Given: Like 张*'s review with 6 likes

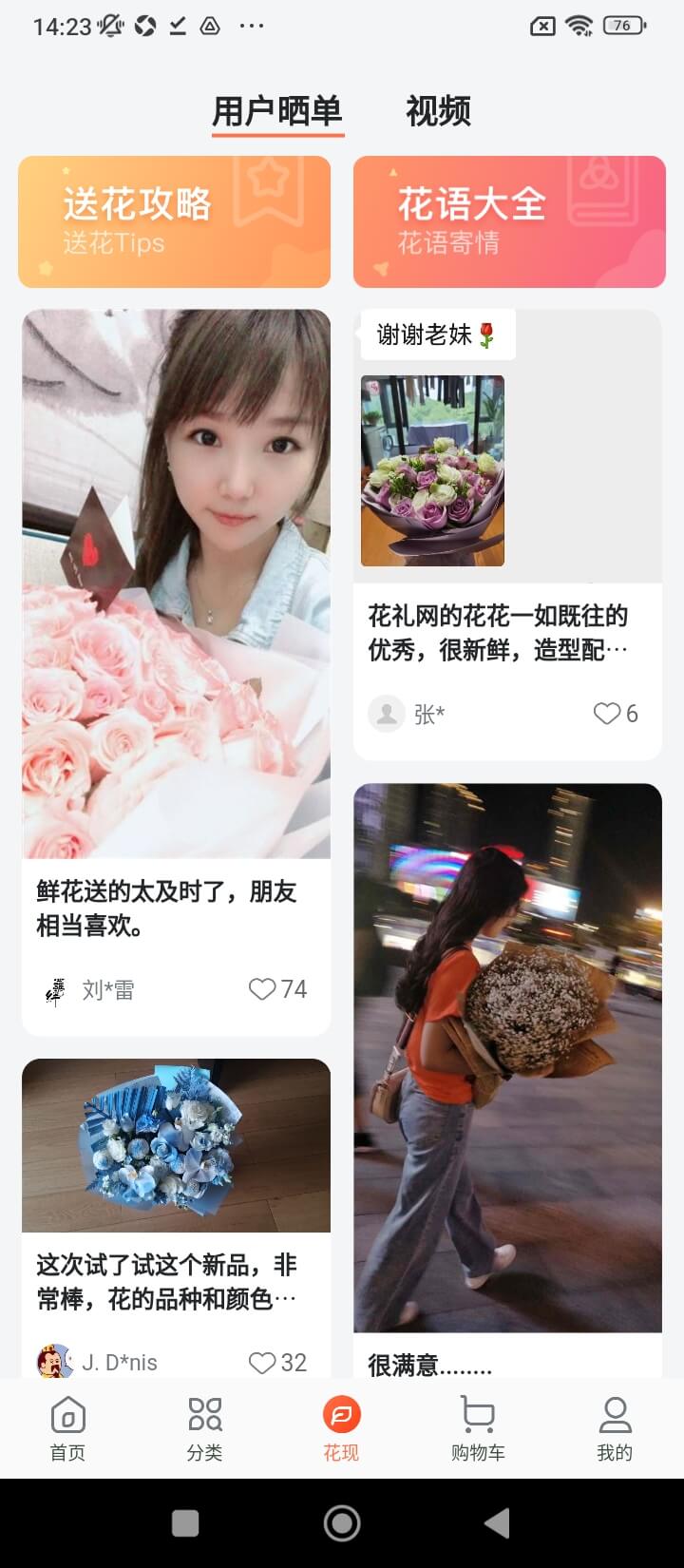Looking at the screenshot, I should 616,714.
